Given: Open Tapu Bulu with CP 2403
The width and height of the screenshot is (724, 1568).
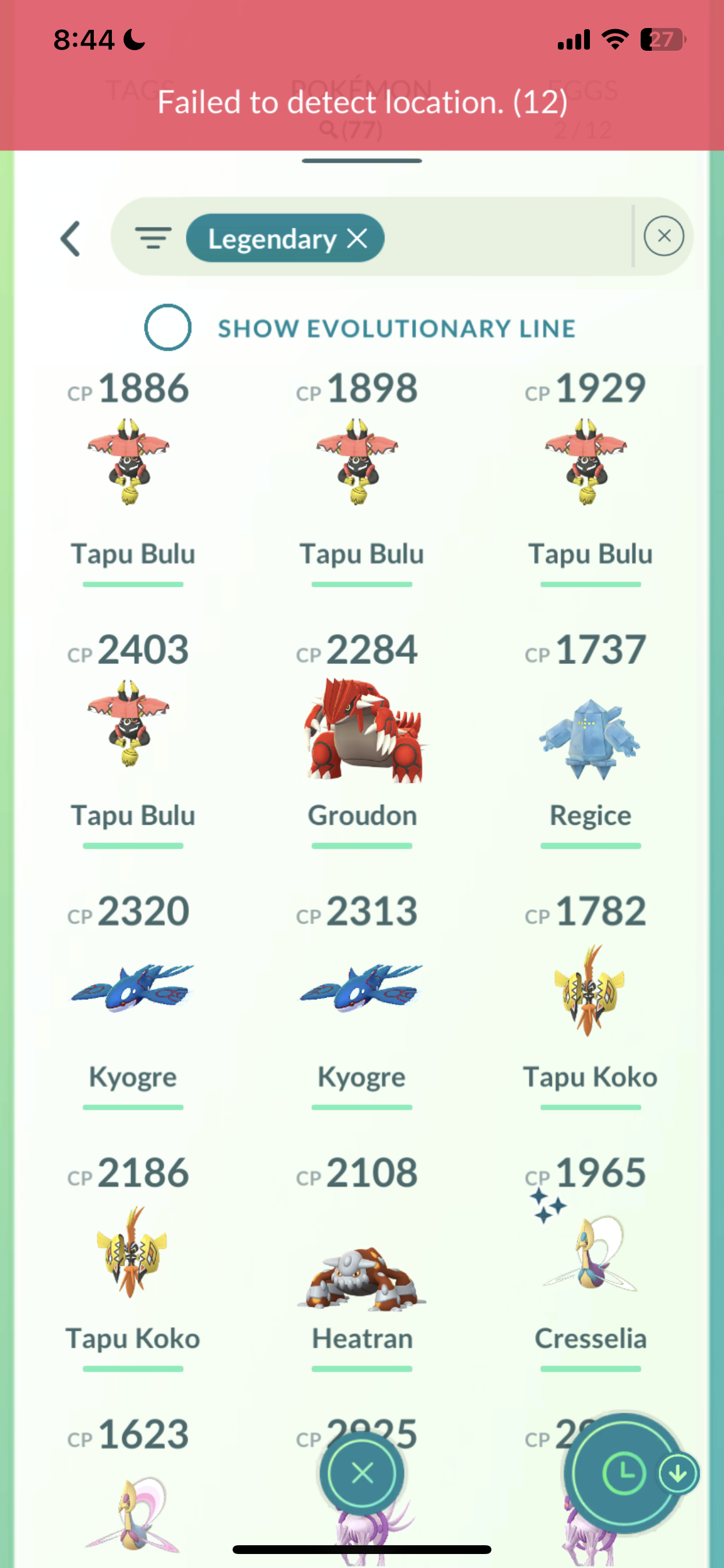Looking at the screenshot, I should pyautogui.click(x=129, y=724).
